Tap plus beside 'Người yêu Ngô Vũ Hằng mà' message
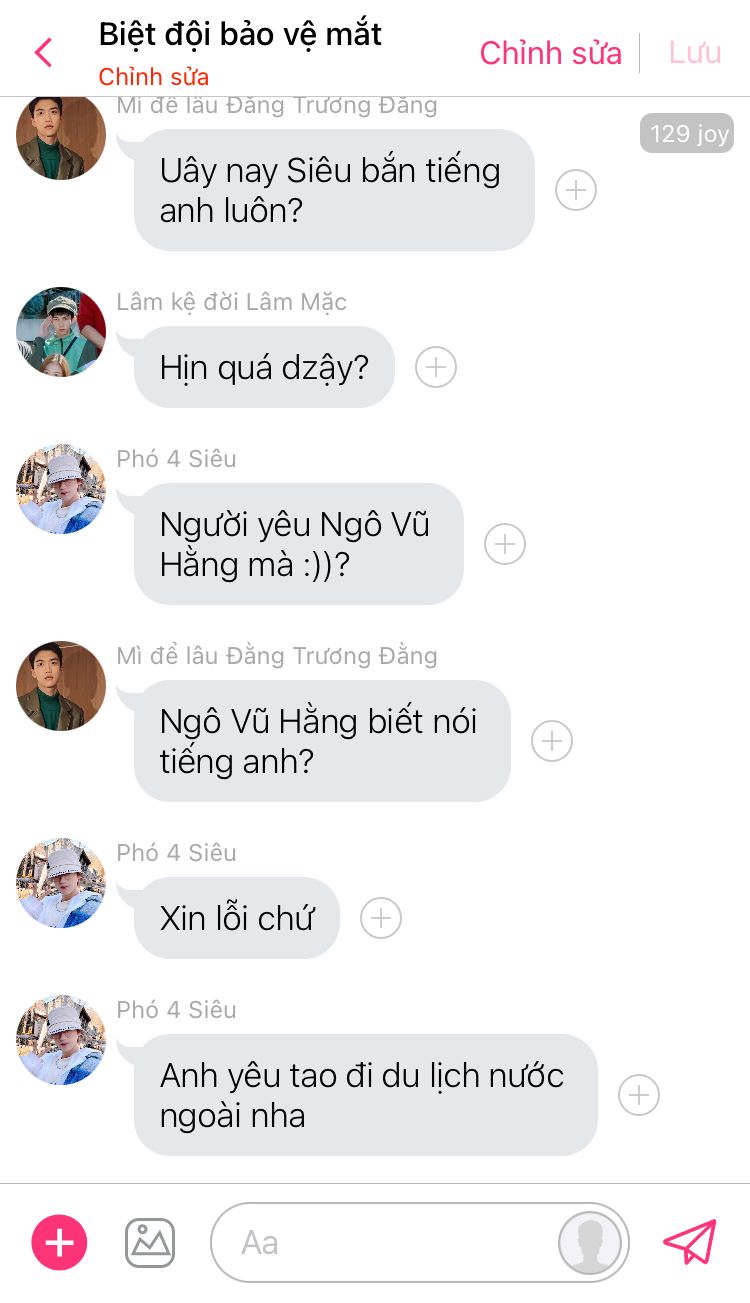Viewport: 750px width, 1303px height. pyautogui.click(x=505, y=544)
